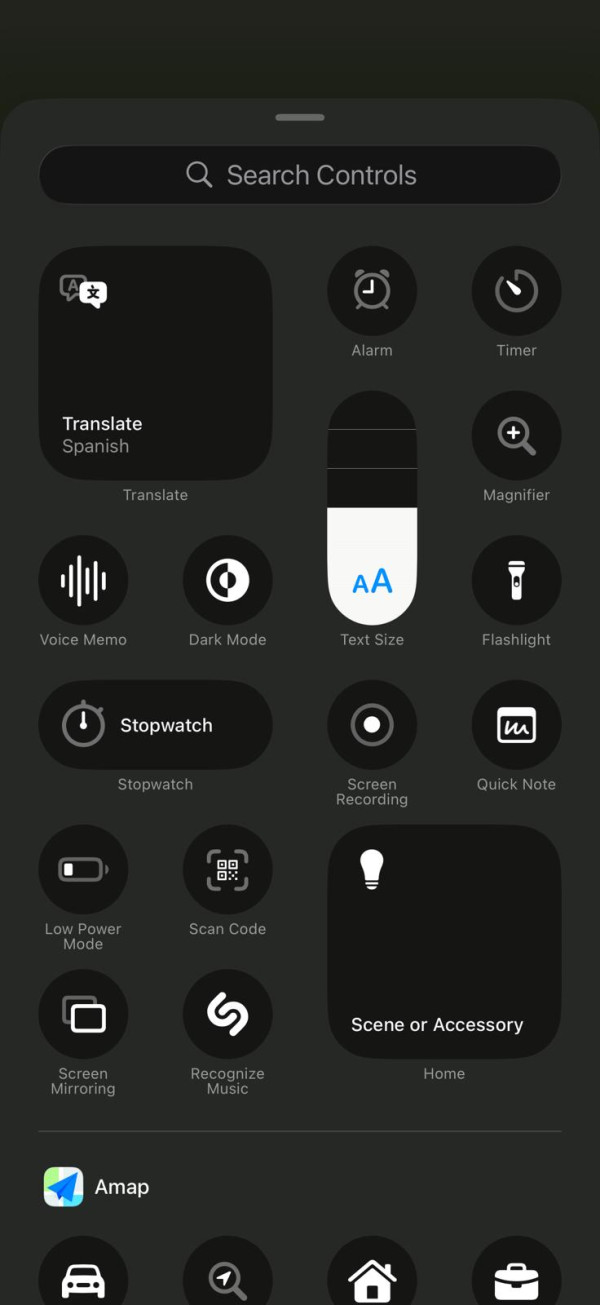Open the Search Controls field
Viewport: 600px width, 1305px height.
pos(300,175)
